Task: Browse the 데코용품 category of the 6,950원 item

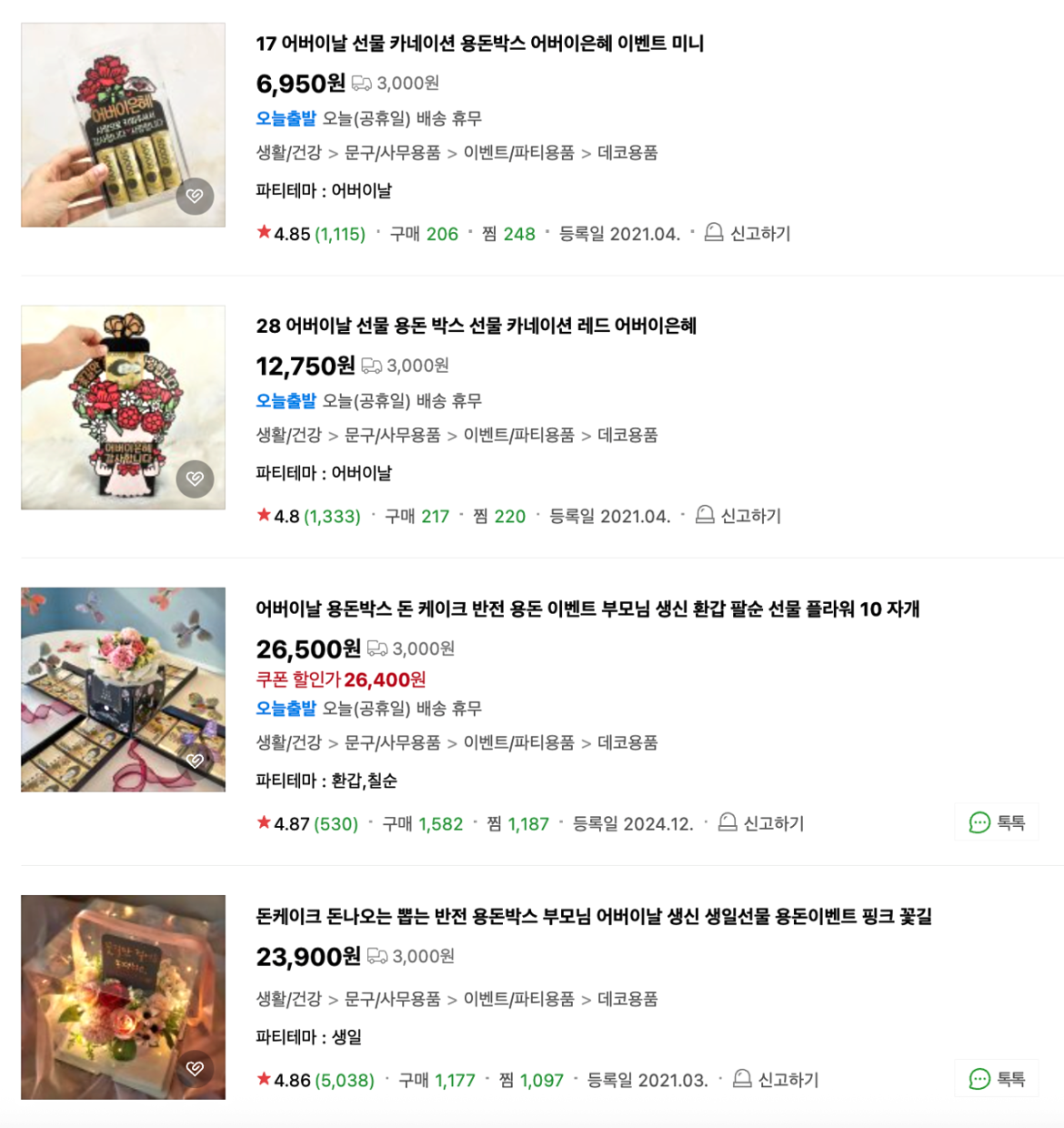Action: point(627,153)
